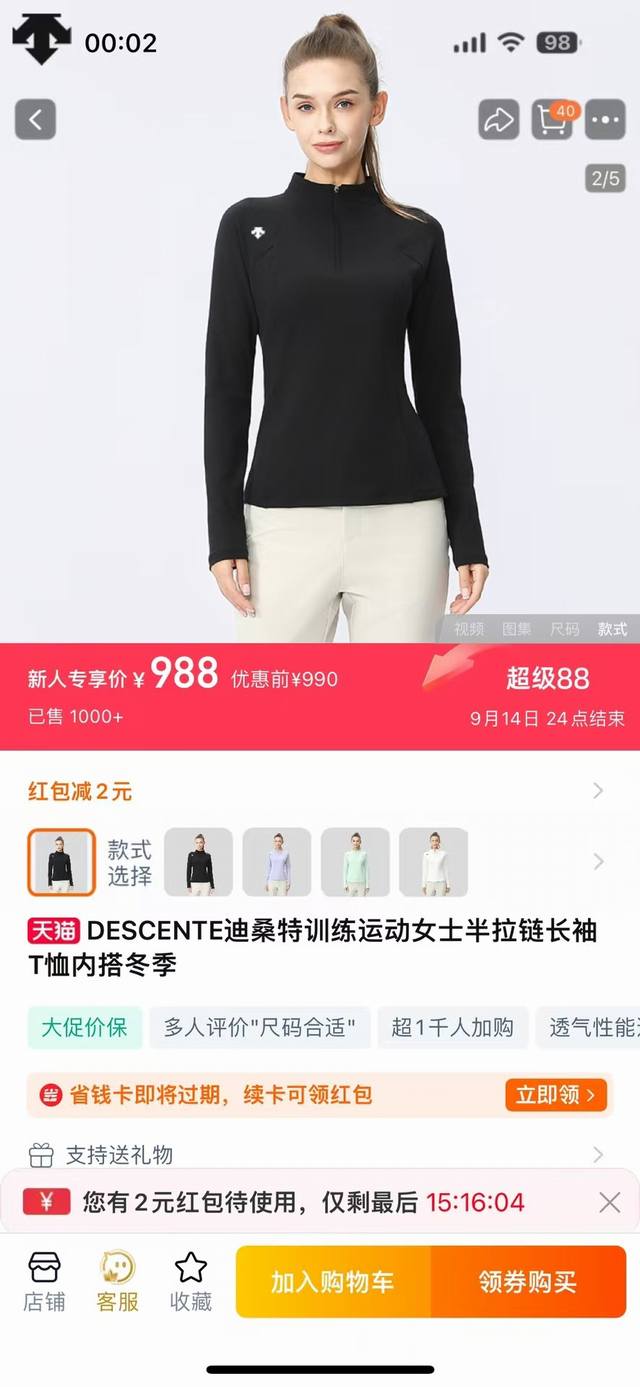Switch to the 视频 image tab
The height and width of the screenshot is (1387, 640).
[x=469, y=629]
